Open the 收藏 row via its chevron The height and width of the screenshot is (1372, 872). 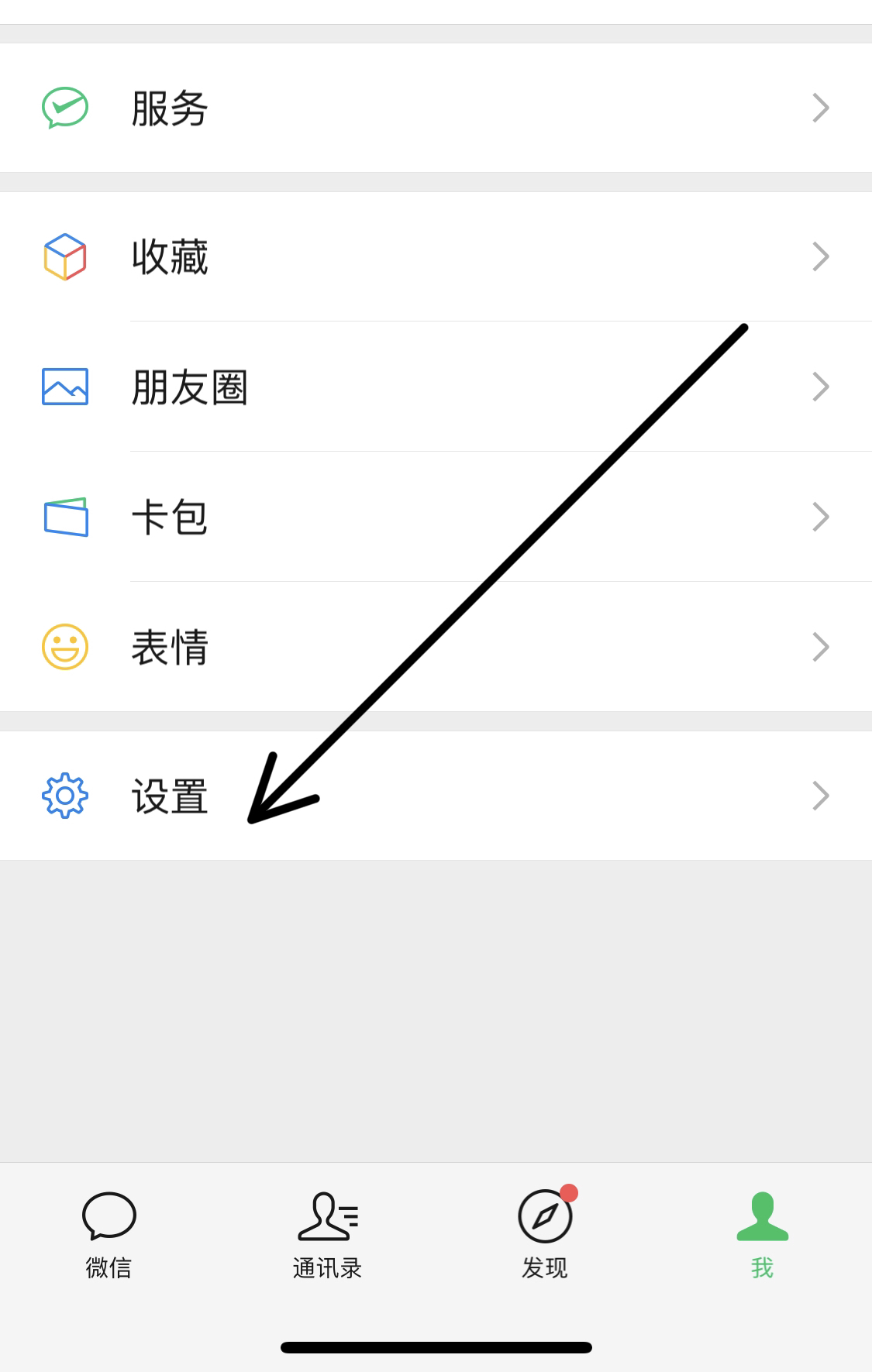[821, 256]
